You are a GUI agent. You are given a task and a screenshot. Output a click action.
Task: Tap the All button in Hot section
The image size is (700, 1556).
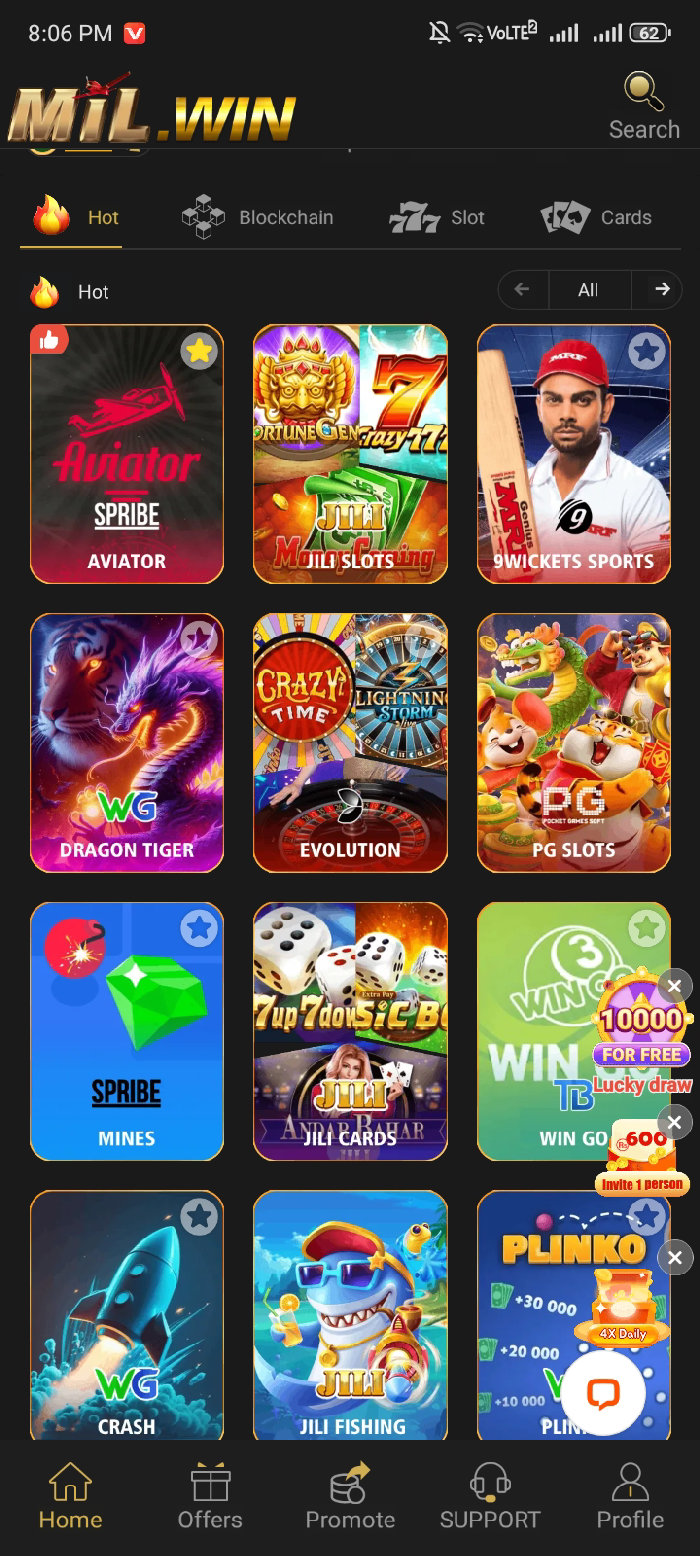point(588,290)
